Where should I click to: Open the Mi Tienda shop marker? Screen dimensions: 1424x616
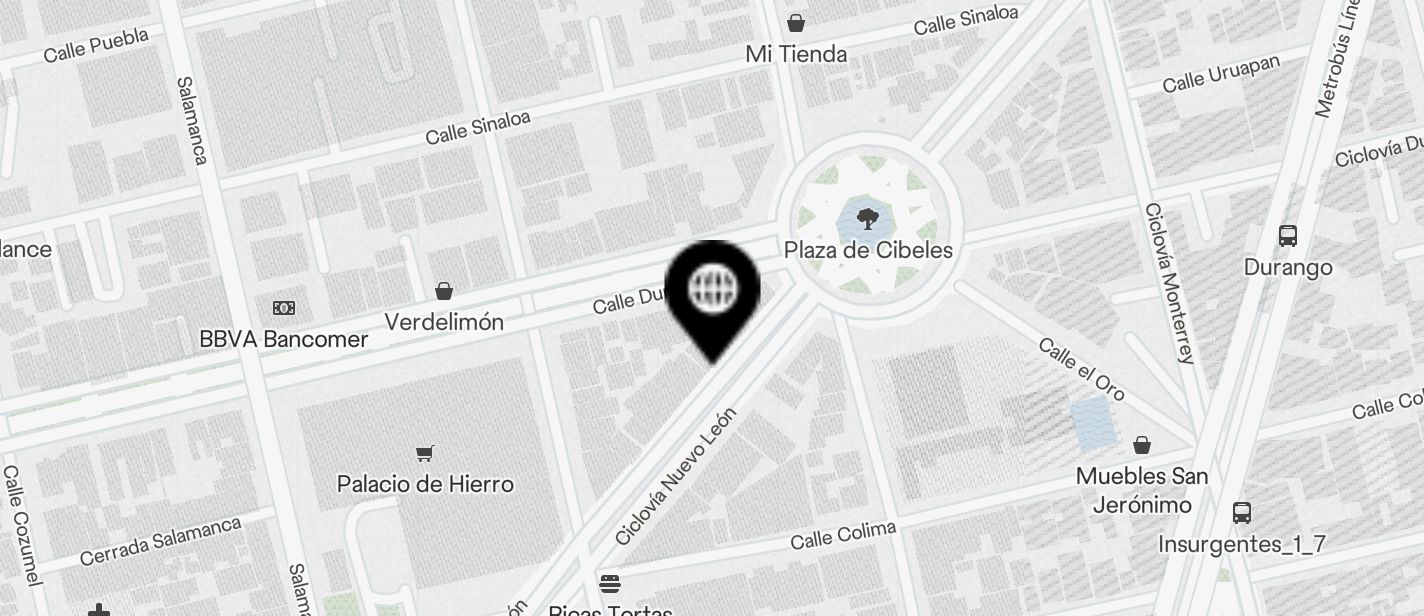[796, 22]
